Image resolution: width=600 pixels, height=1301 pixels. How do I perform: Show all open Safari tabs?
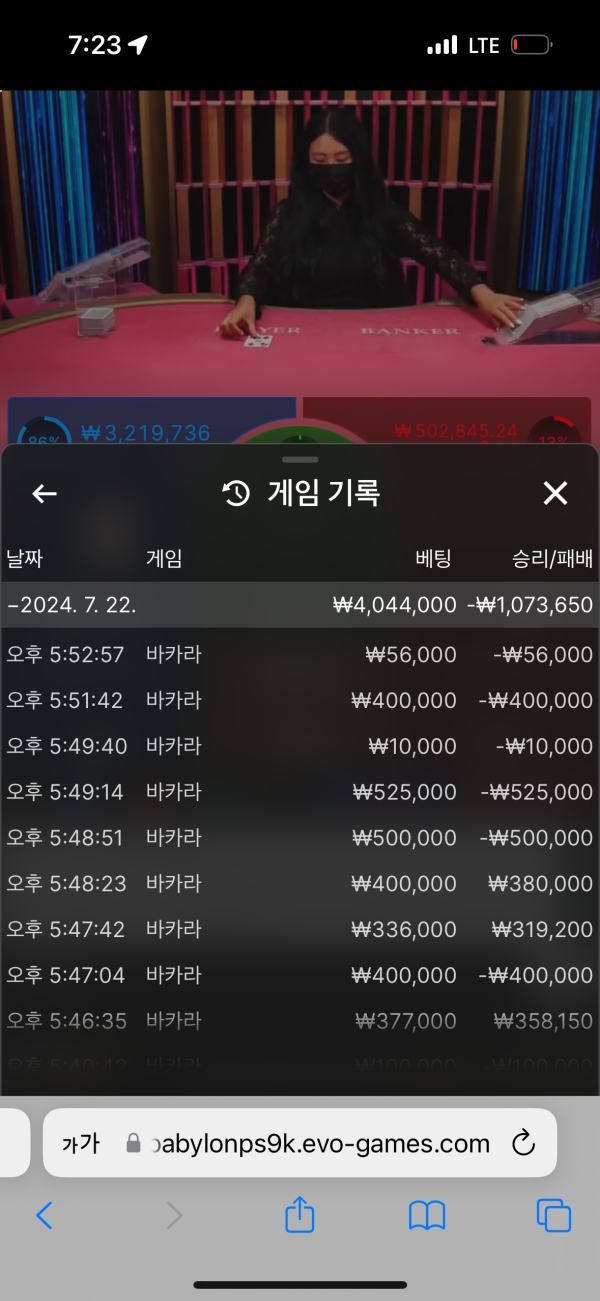[x=554, y=1216]
